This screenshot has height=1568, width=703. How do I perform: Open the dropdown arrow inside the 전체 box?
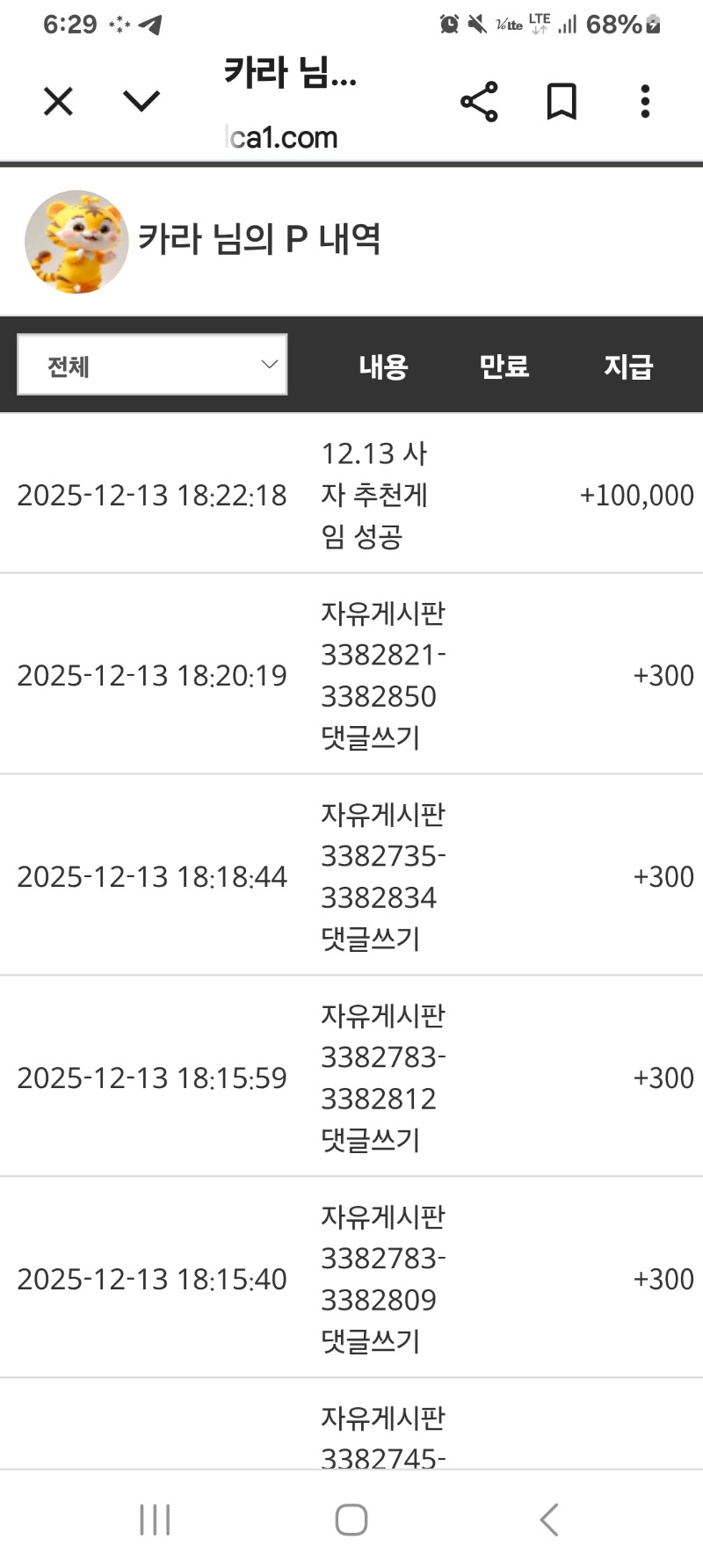coord(269,364)
